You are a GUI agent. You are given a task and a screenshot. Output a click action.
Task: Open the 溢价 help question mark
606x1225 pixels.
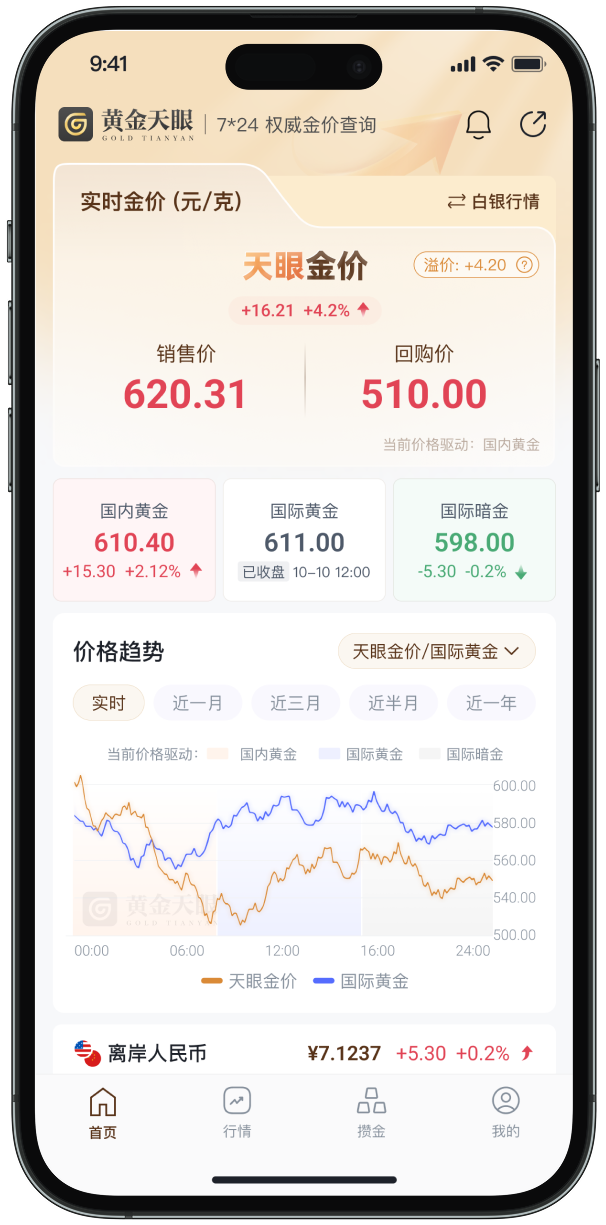[524, 265]
